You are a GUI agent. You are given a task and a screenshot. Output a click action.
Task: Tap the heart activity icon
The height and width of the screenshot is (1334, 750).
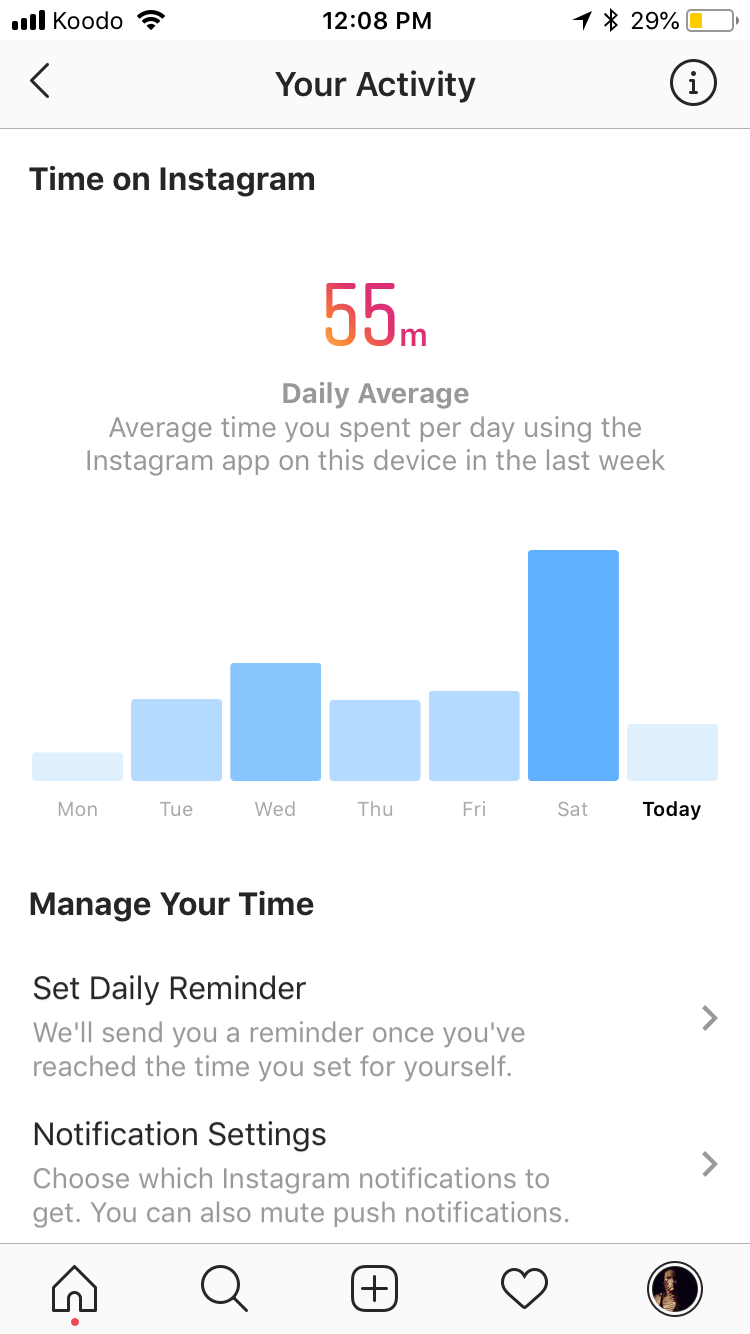point(524,1289)
